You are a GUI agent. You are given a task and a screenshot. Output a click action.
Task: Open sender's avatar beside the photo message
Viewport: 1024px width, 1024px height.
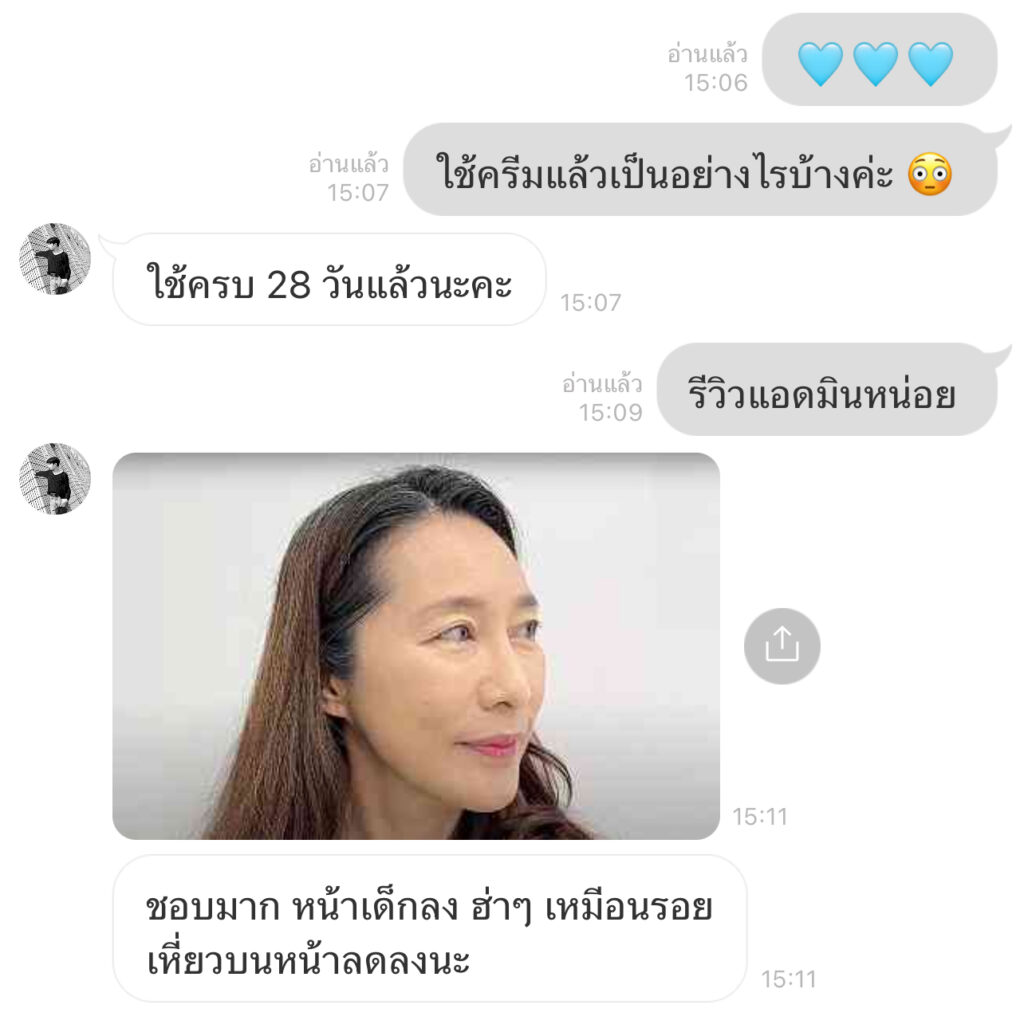[x=55, y=479]
